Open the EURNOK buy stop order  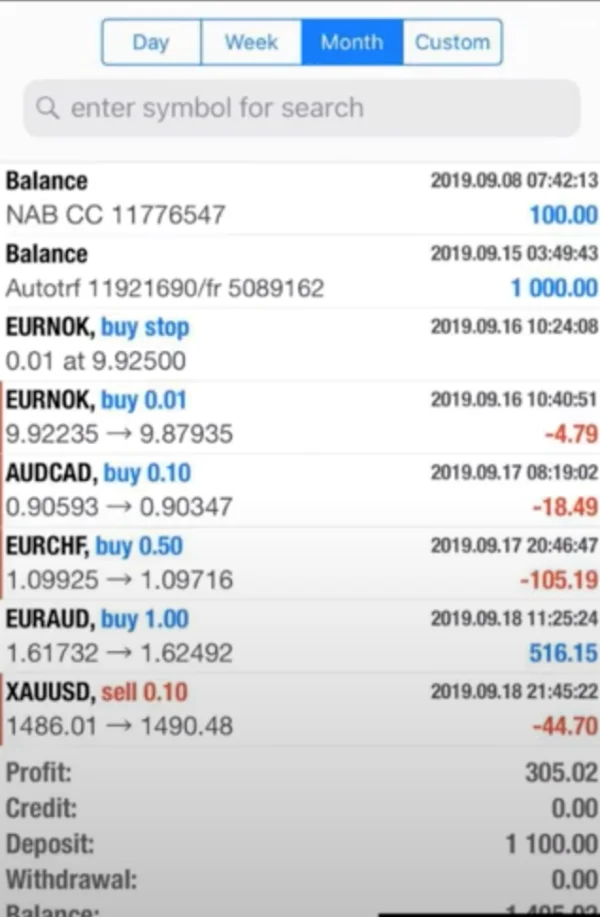pos(300,344)
